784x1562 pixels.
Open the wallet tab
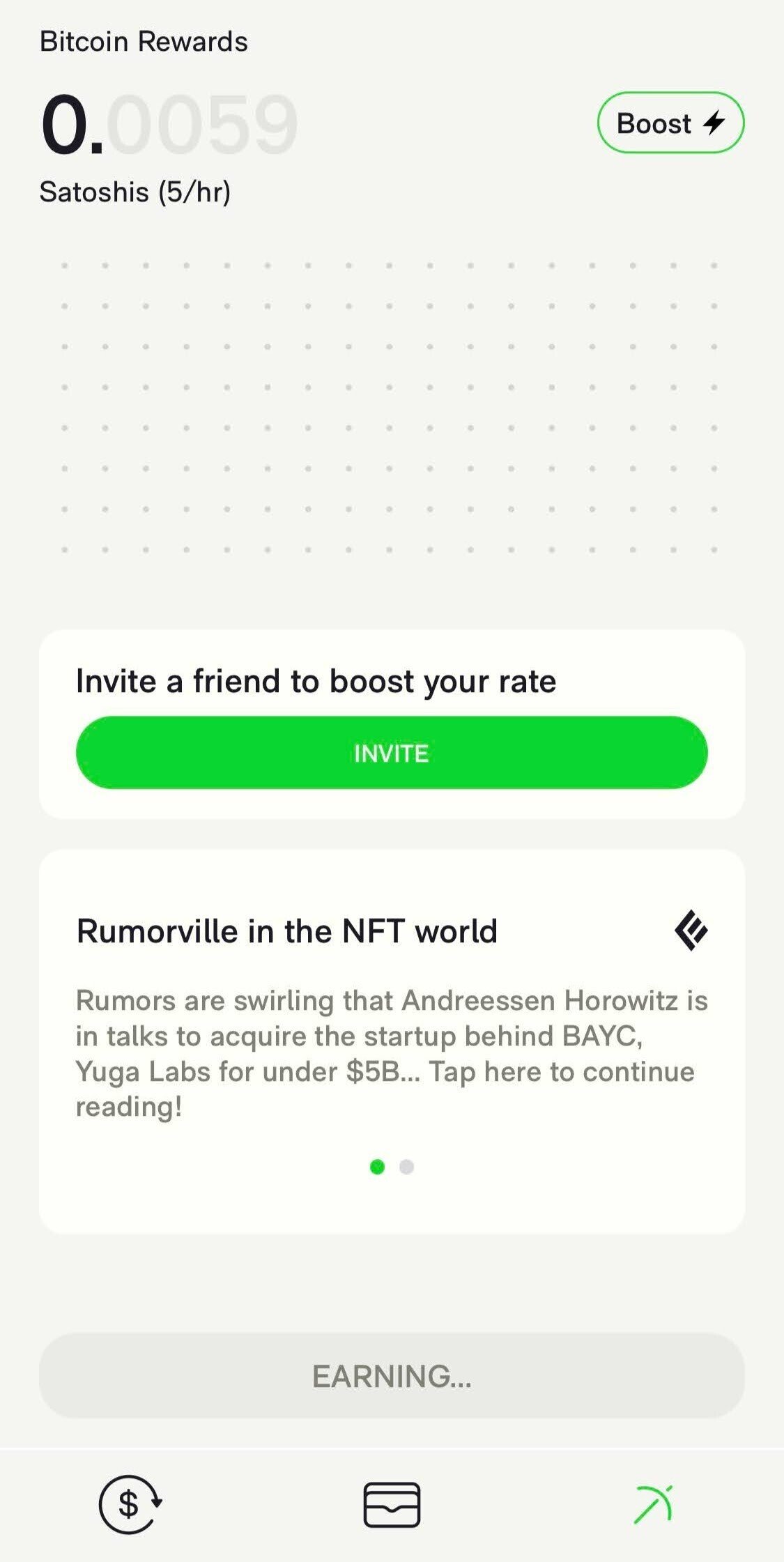392,1504
